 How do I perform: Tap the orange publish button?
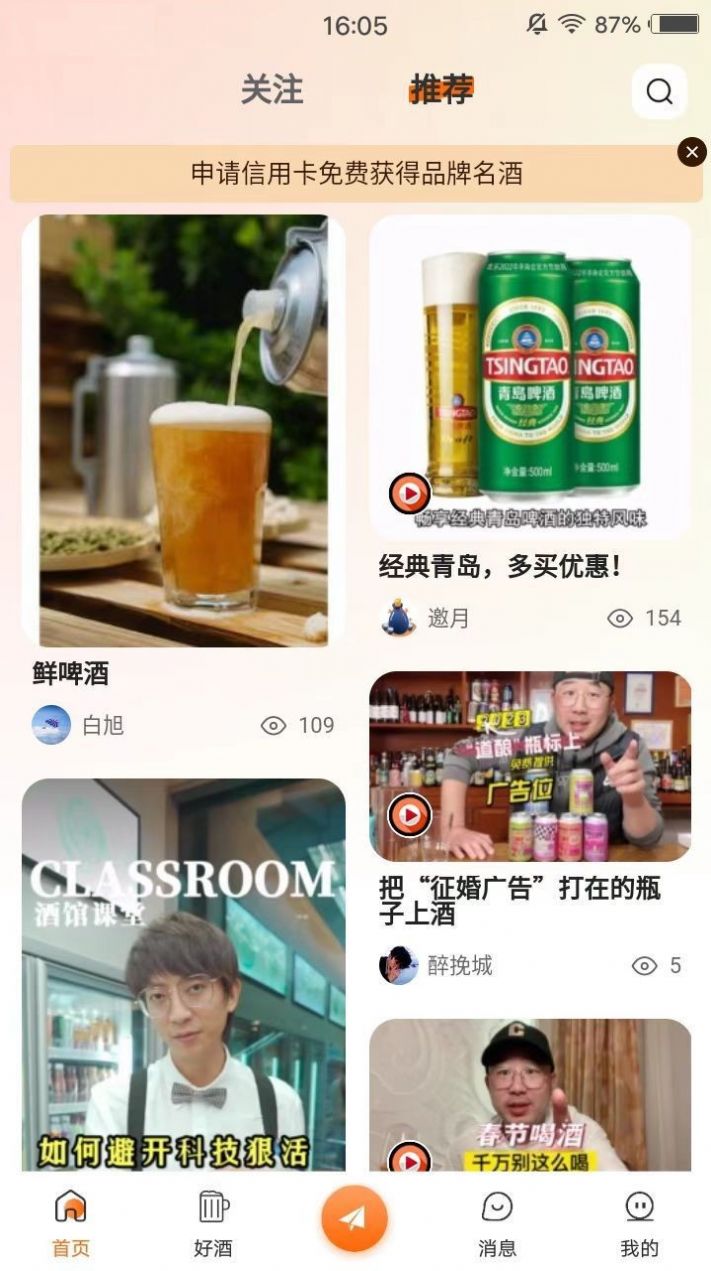[x=354, y=1218]
